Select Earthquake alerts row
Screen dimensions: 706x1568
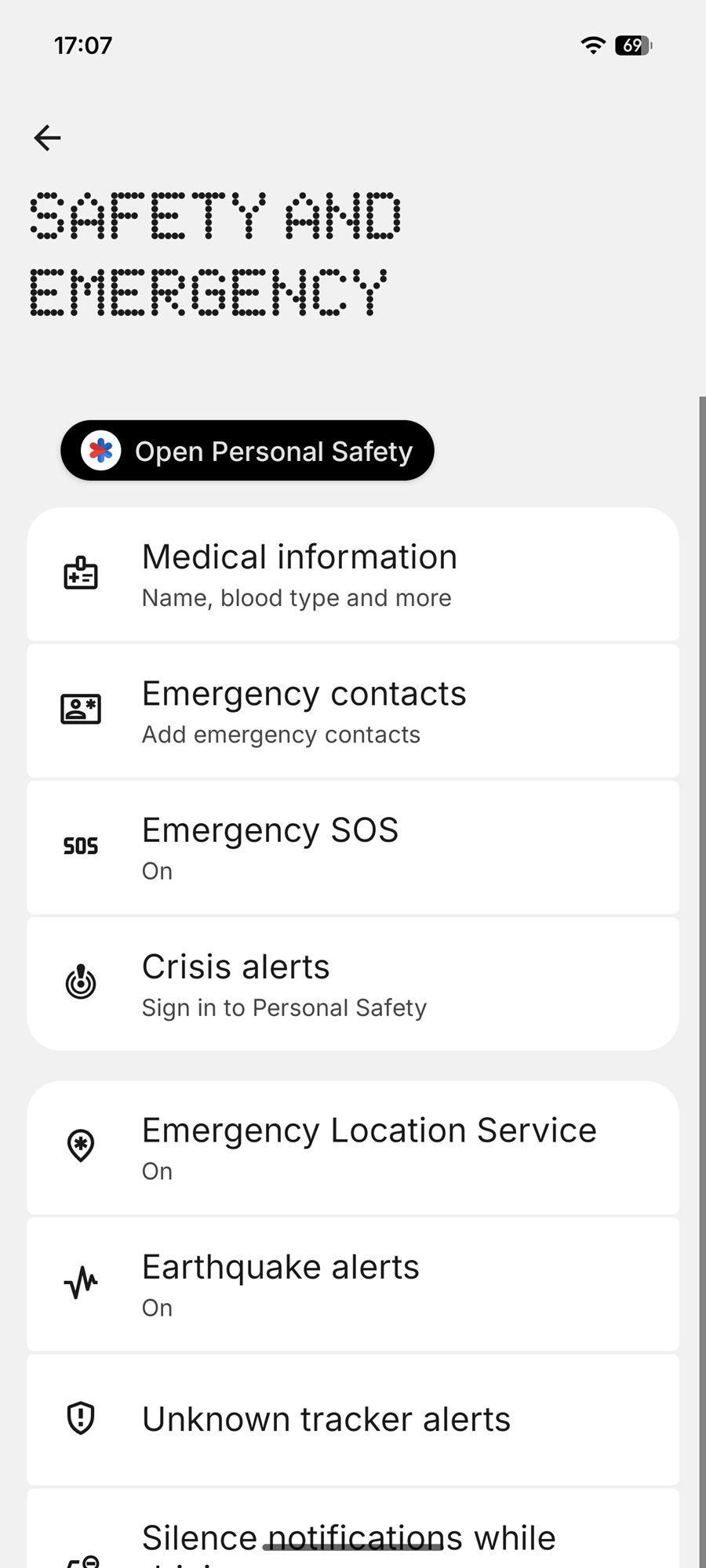353,1284
